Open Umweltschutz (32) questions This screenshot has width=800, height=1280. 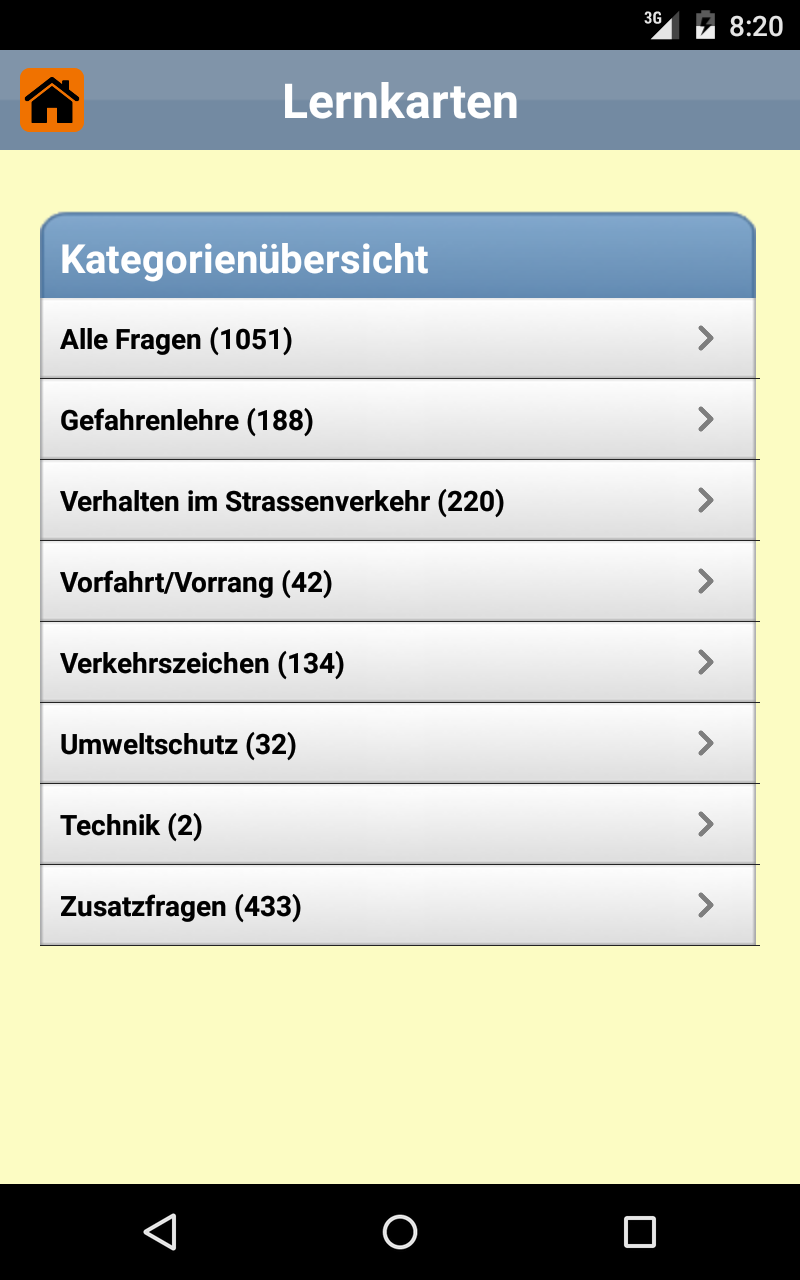398,744
